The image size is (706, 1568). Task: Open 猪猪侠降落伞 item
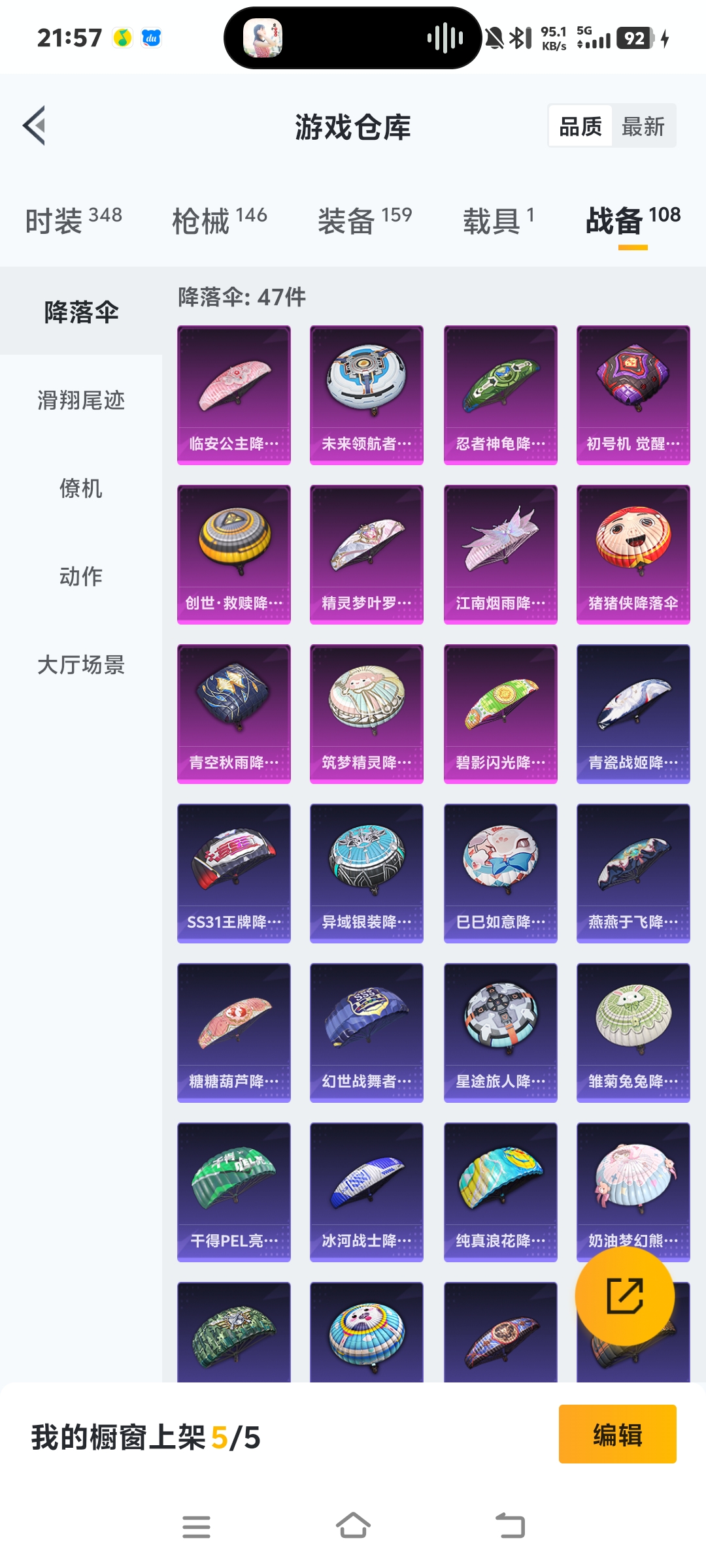(633, 554)
